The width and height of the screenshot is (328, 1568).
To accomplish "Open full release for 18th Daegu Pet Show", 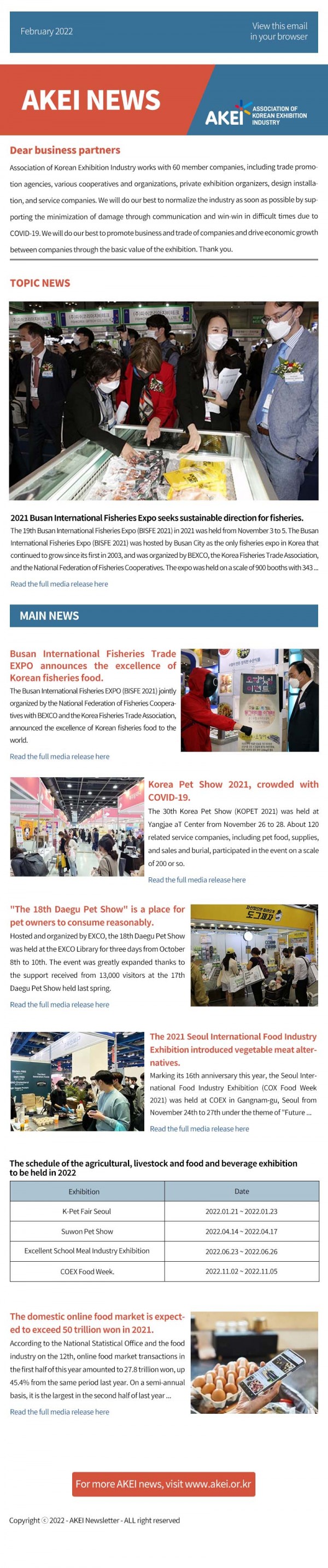I will pos(60,1004).
